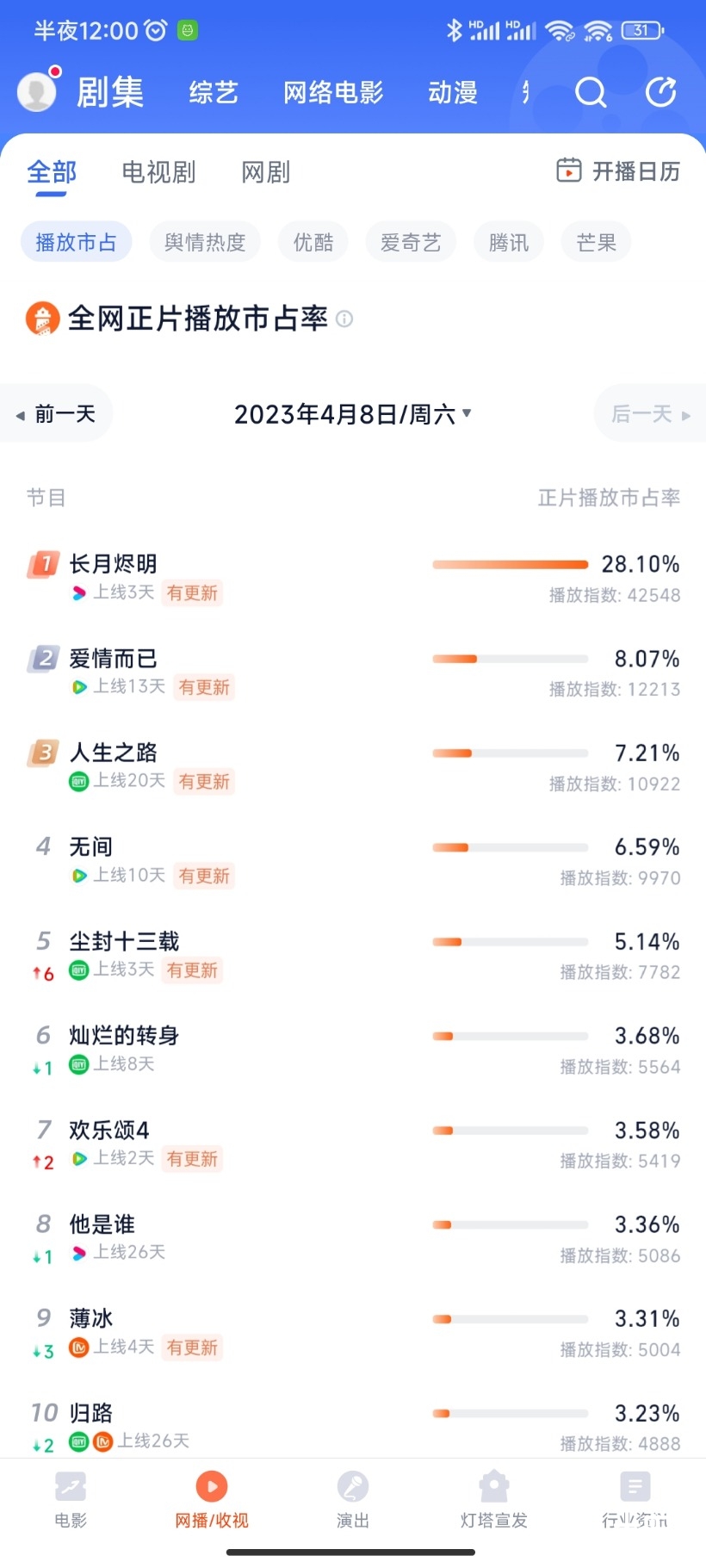
Task: Switch to the 动漫 tab
Action: pos(453,92)
